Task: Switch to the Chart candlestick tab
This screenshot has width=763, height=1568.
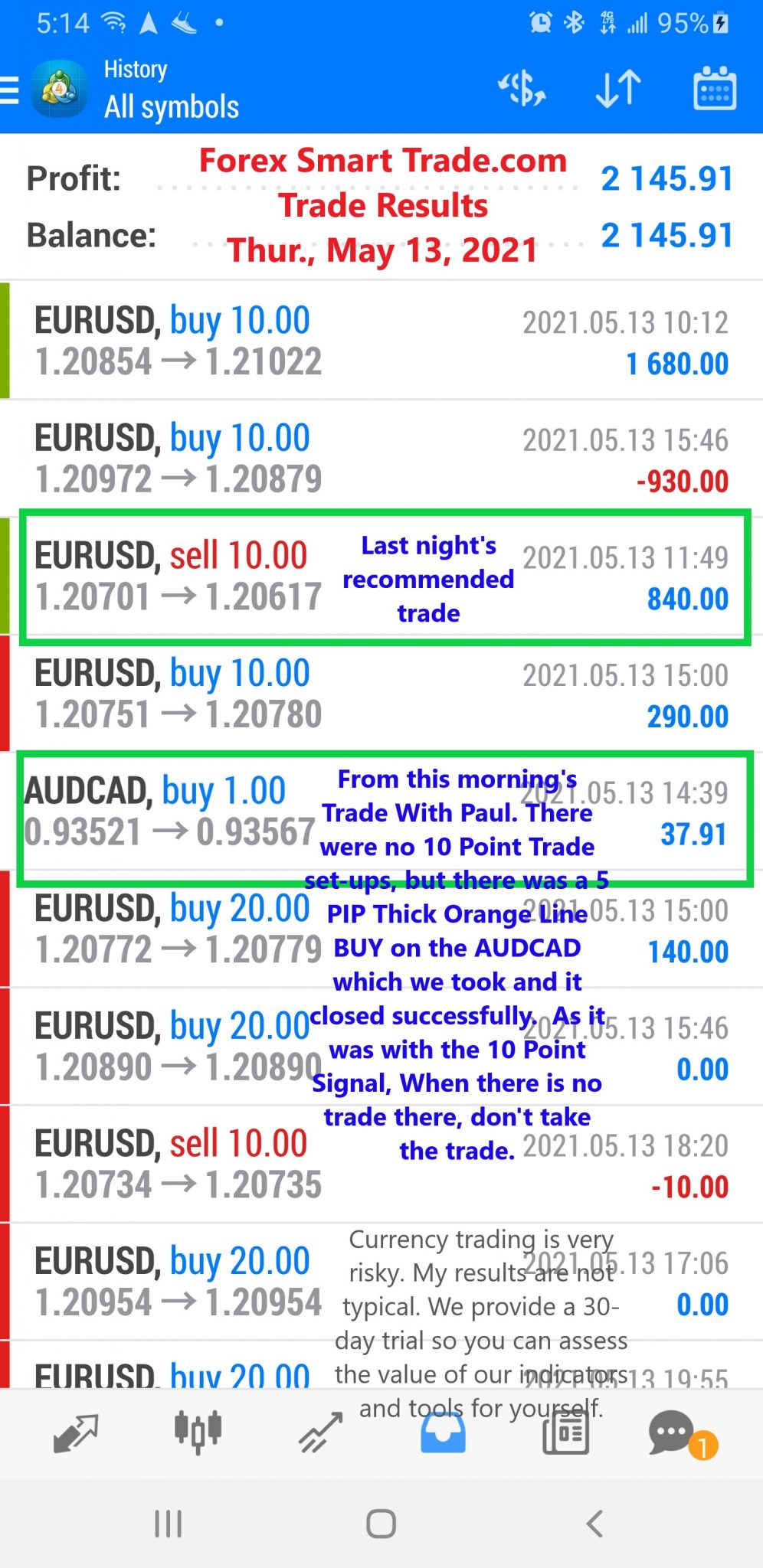Action: tap(198, 1432)
